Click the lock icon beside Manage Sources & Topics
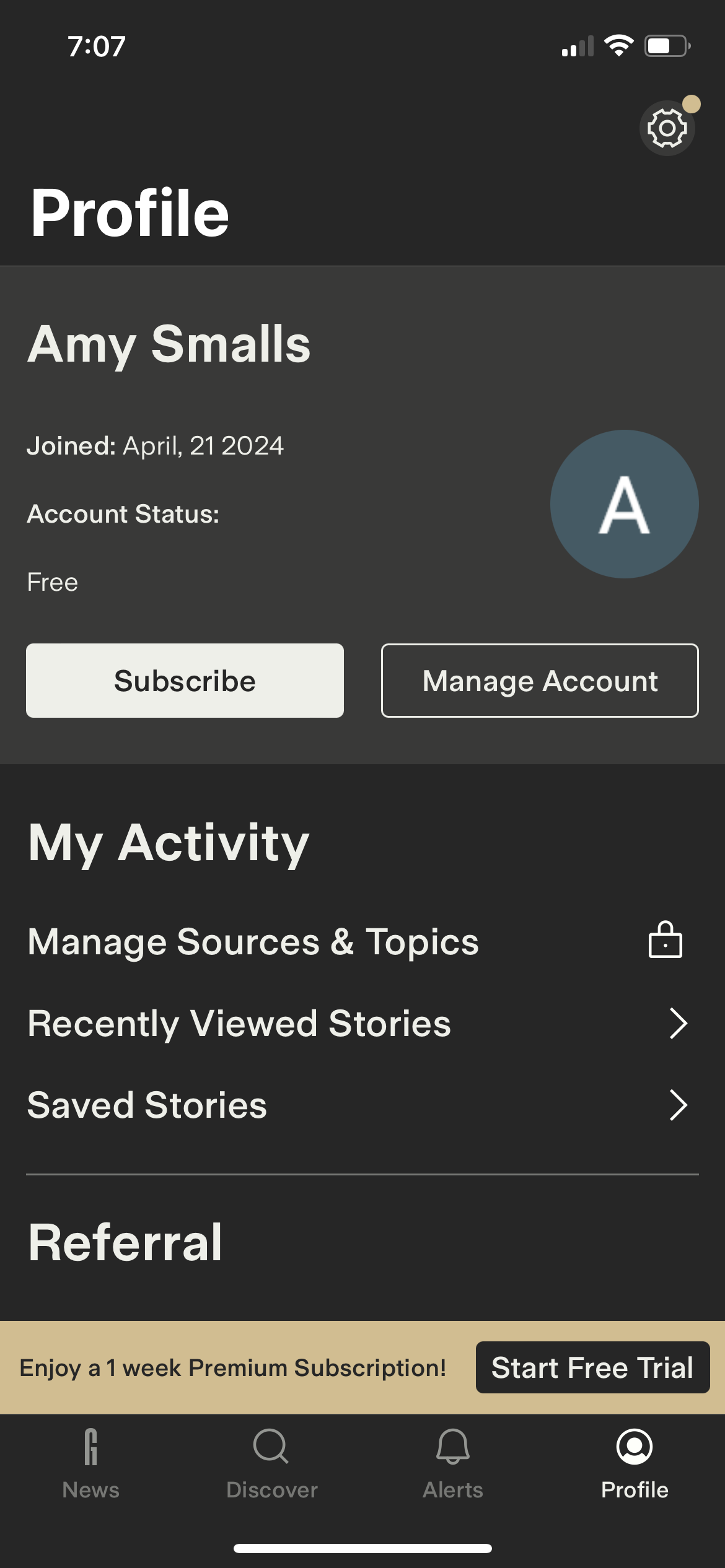The width and height of the screenshot is (725, 1568). point(666,941)
